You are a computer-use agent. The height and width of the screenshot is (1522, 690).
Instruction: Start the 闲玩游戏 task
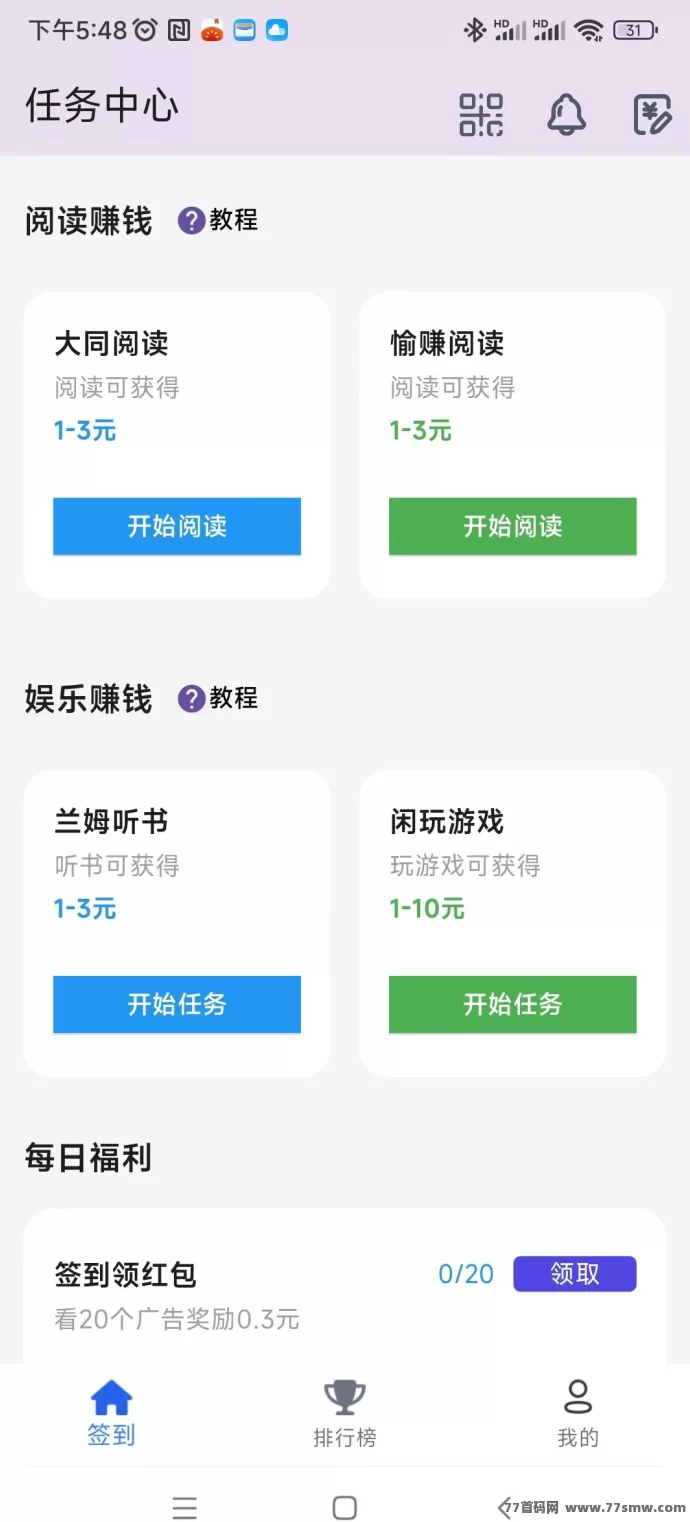tap(512, 1004)
